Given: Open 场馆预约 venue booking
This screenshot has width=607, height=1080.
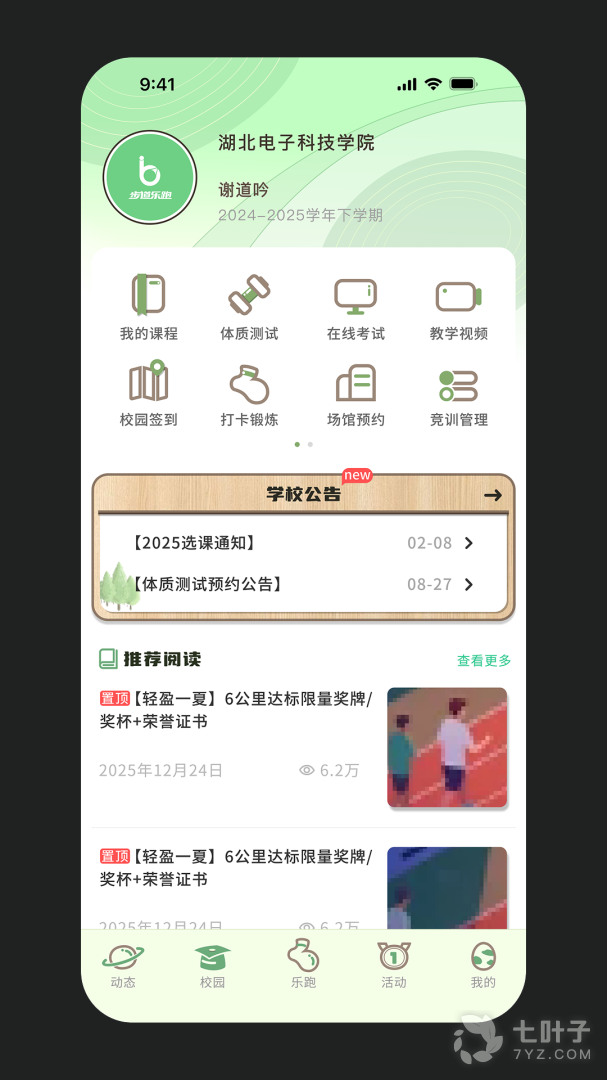Looking at the screenshot, I should tap(355, 394).
